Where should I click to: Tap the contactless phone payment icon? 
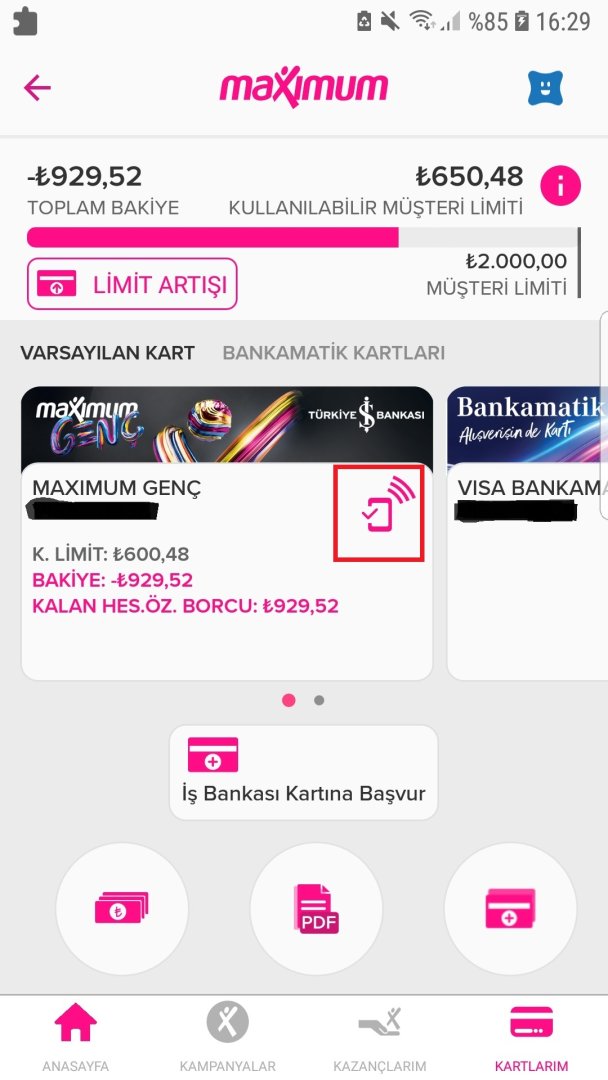click(x=379, y=513)
